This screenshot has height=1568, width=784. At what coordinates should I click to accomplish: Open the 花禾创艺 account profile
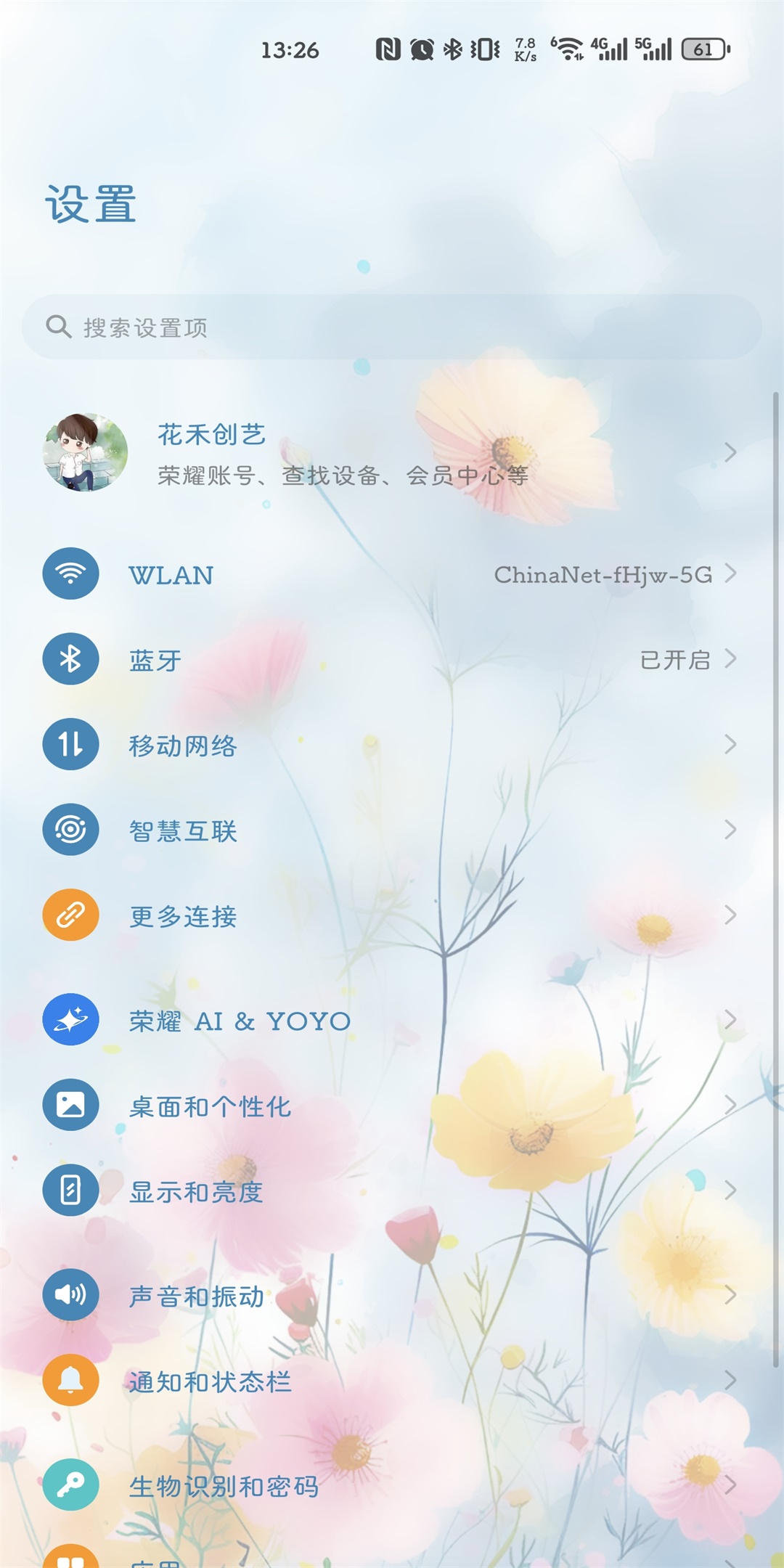point(341,453)
